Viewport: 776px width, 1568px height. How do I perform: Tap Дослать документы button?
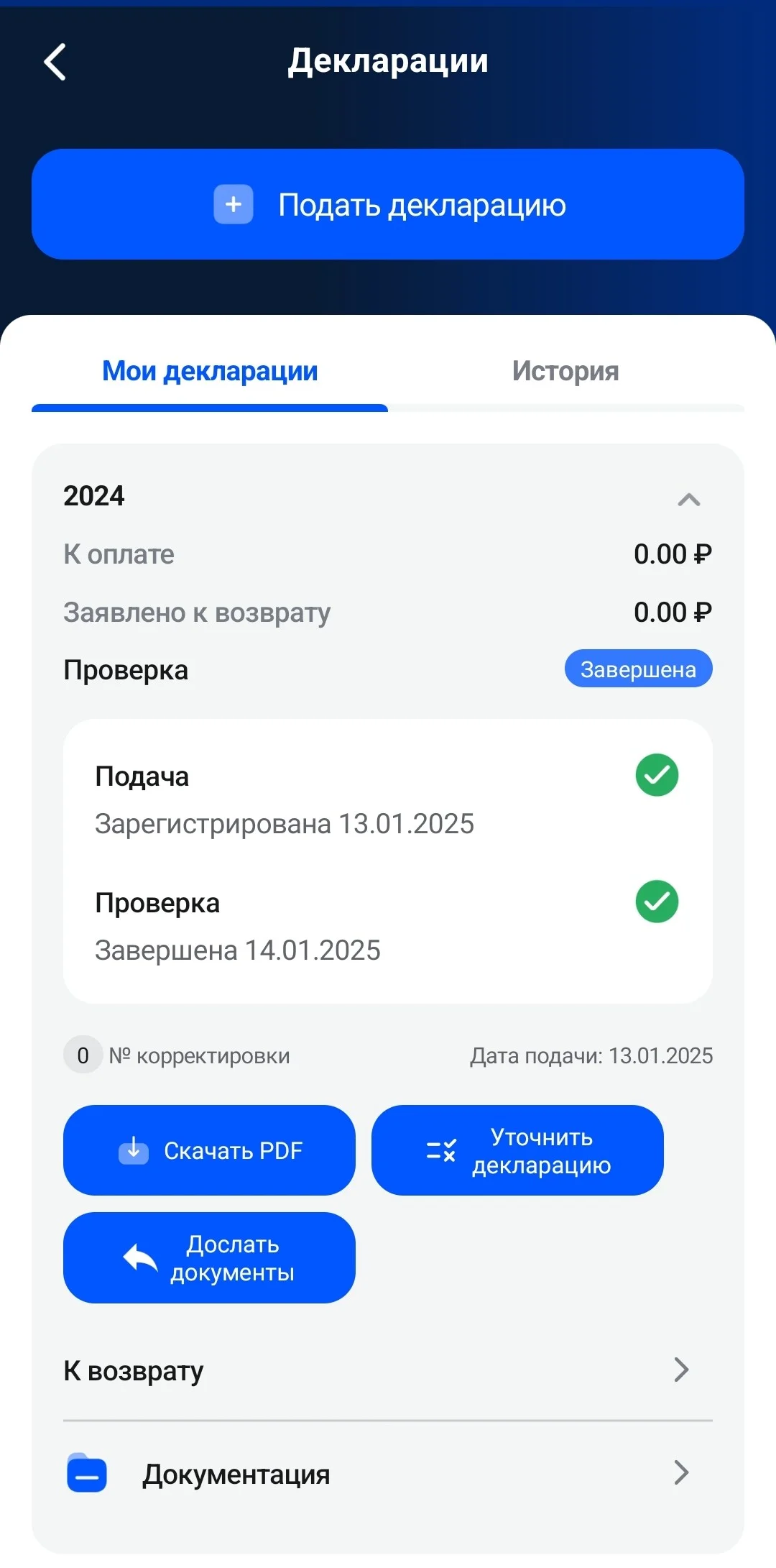point(209,1258)
